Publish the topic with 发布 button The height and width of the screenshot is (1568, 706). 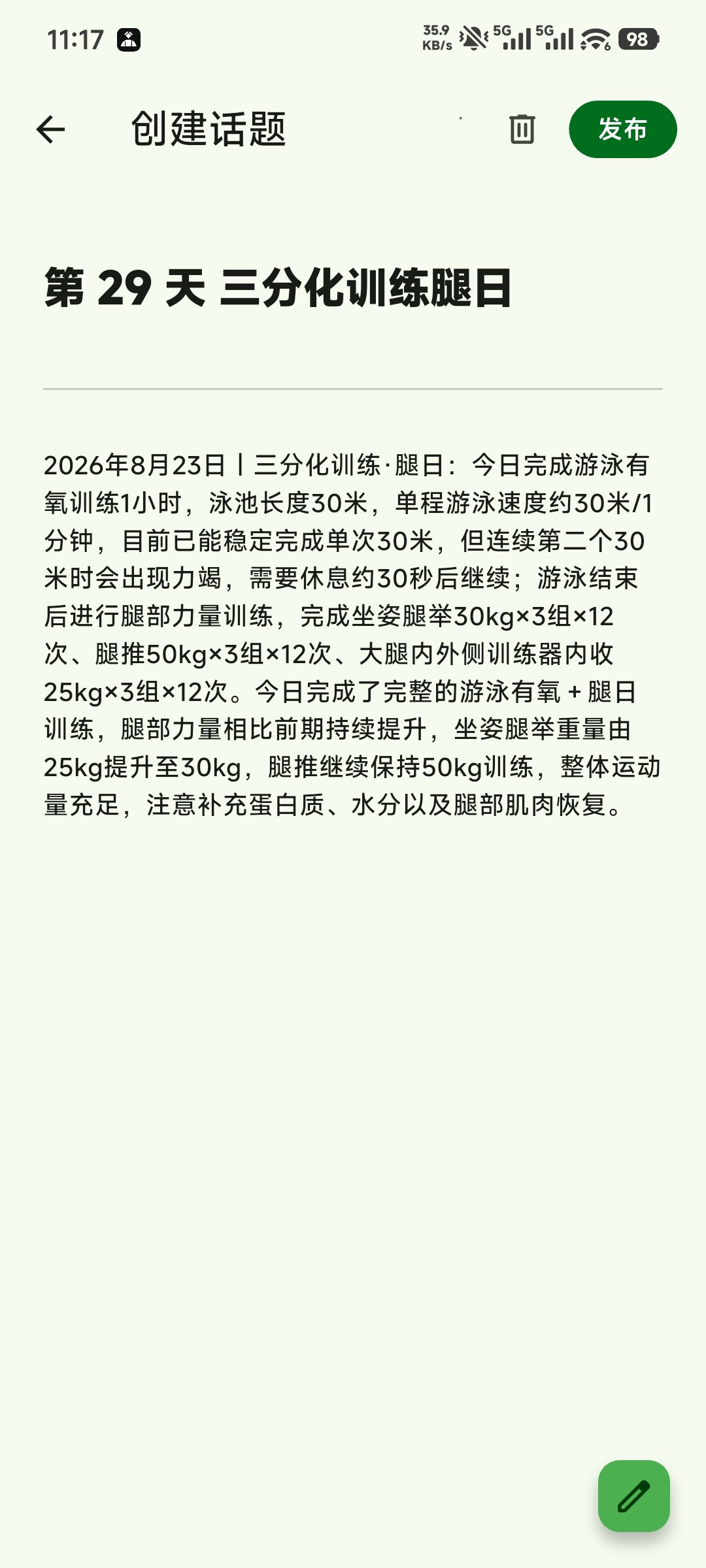click(623, 129)
